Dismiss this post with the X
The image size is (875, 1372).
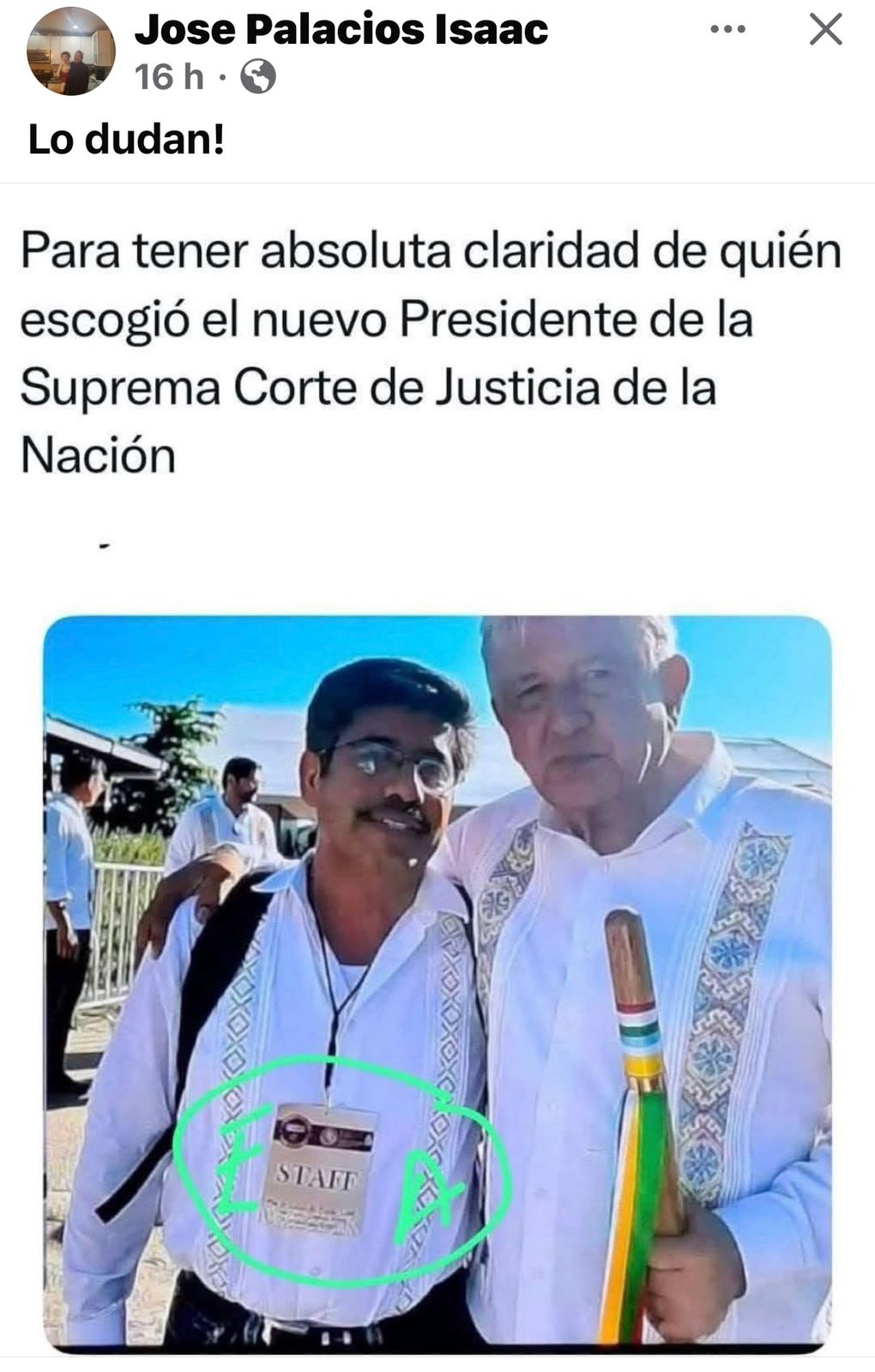(x=825, y=30)
